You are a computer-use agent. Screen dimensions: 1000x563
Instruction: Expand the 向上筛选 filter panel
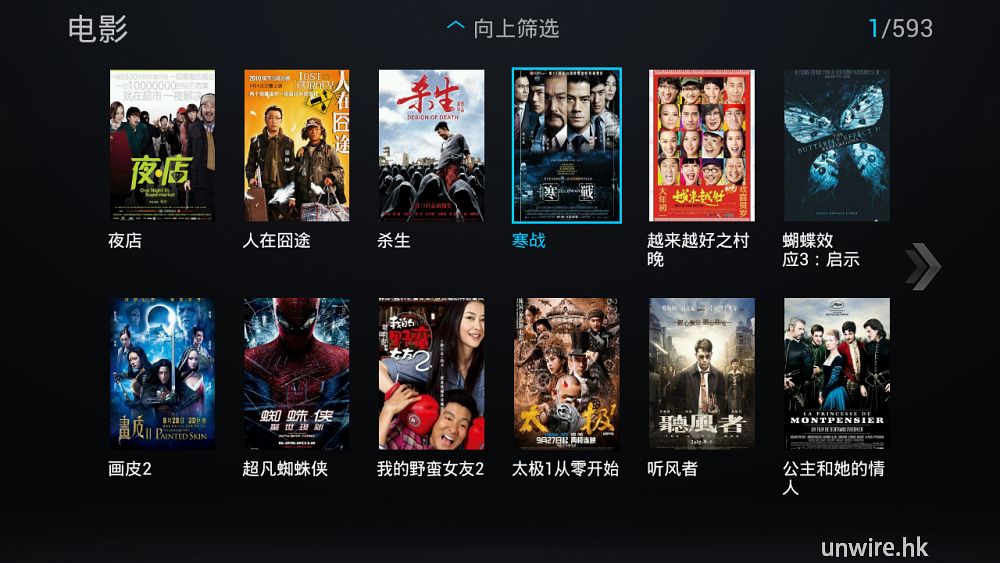(502, 28)
